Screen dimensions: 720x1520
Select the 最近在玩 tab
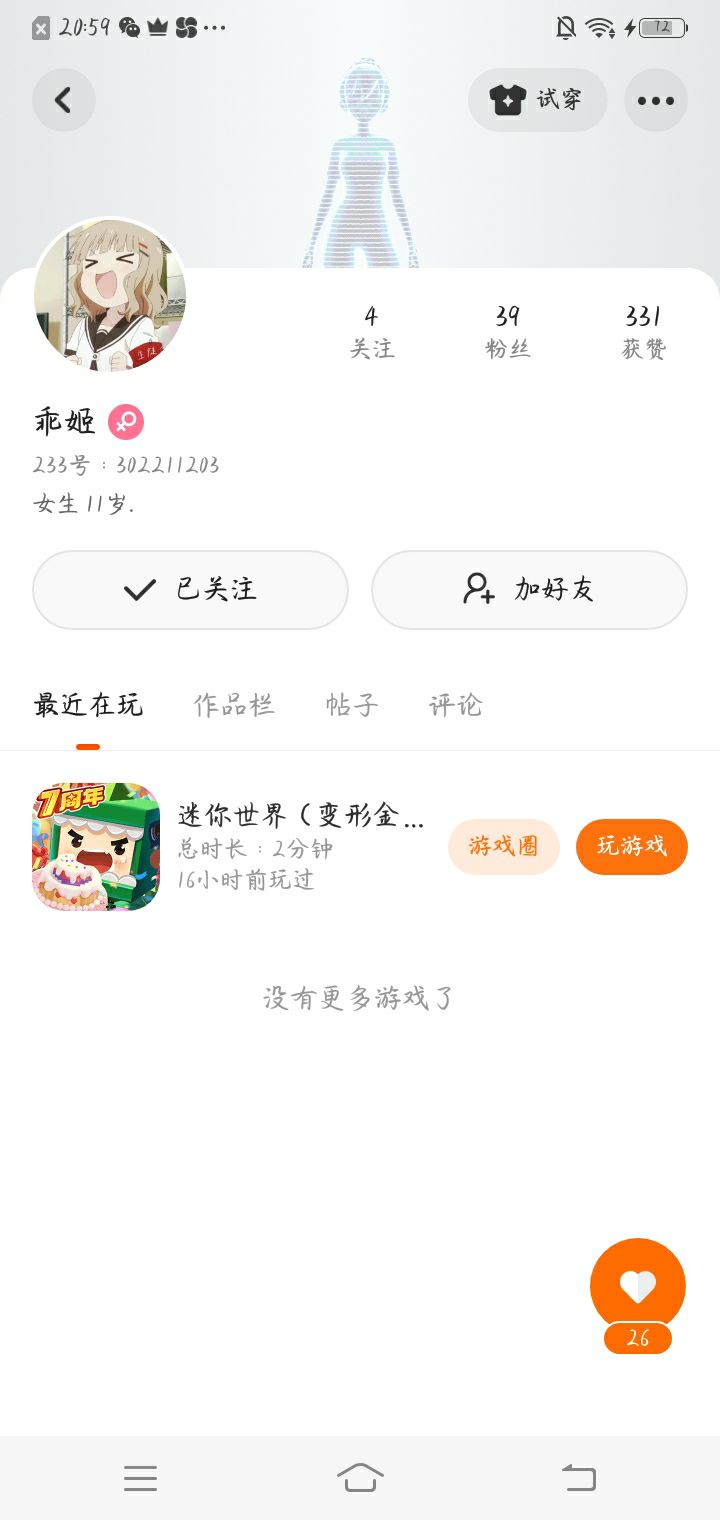tap(88, 706)
